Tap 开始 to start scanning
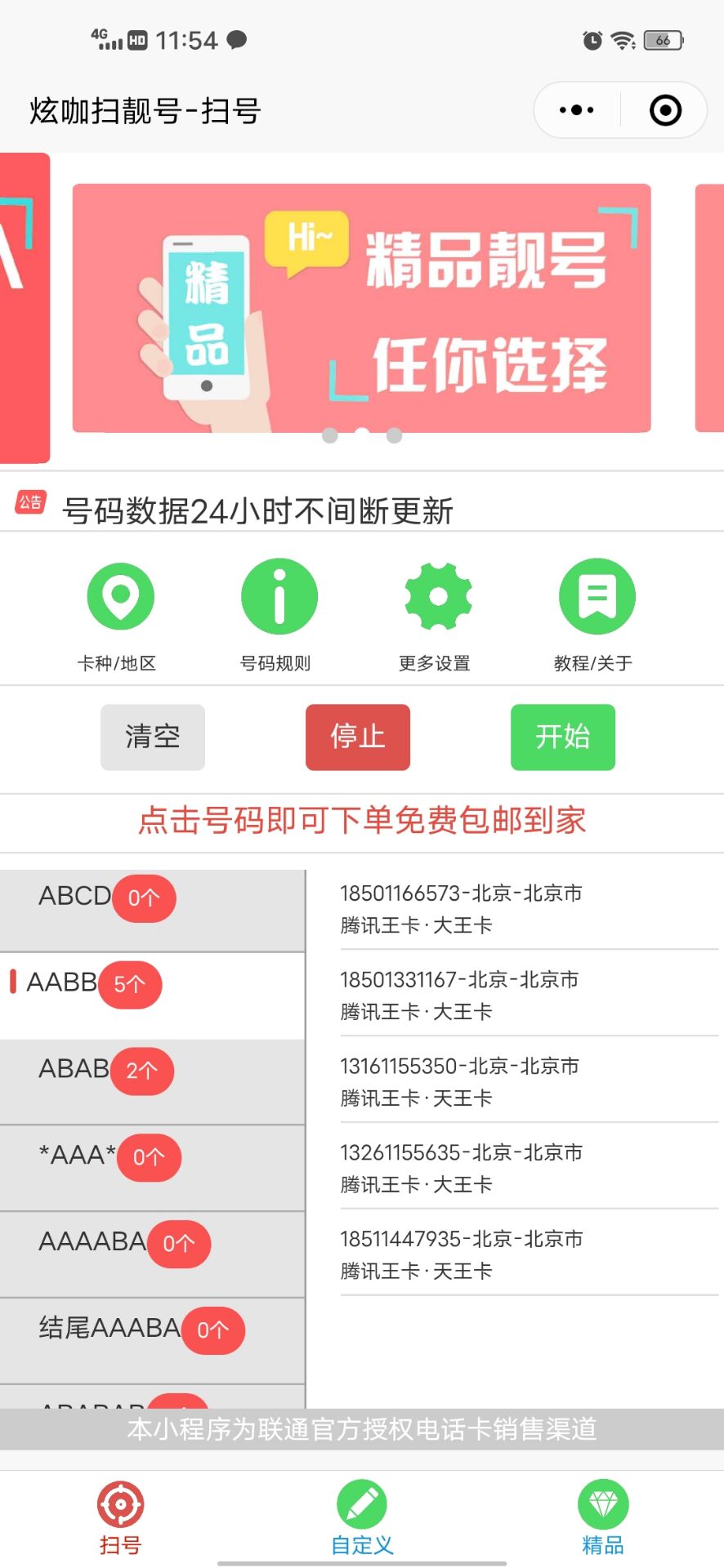Screen dimensions: 724x1568 point(563,737)
